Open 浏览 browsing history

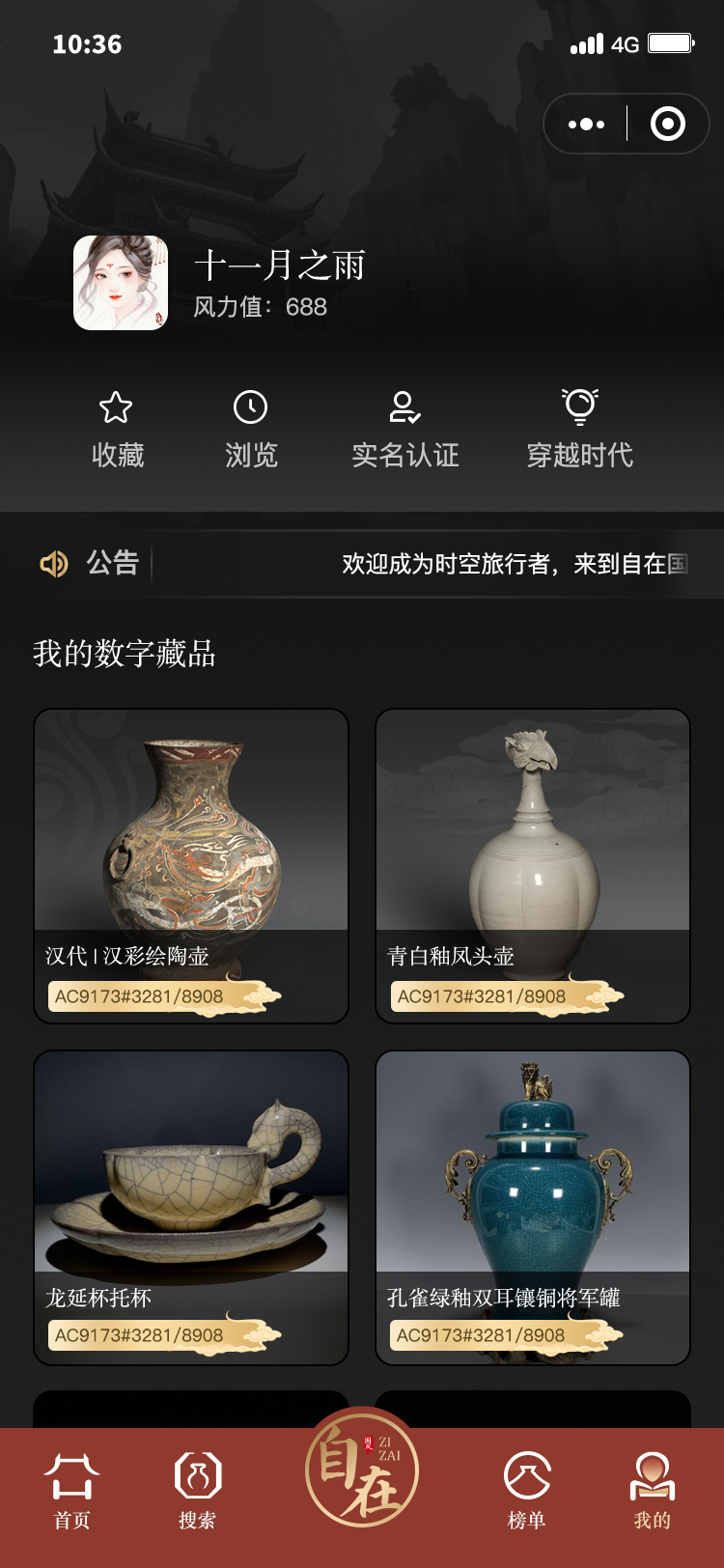(251, 429)
